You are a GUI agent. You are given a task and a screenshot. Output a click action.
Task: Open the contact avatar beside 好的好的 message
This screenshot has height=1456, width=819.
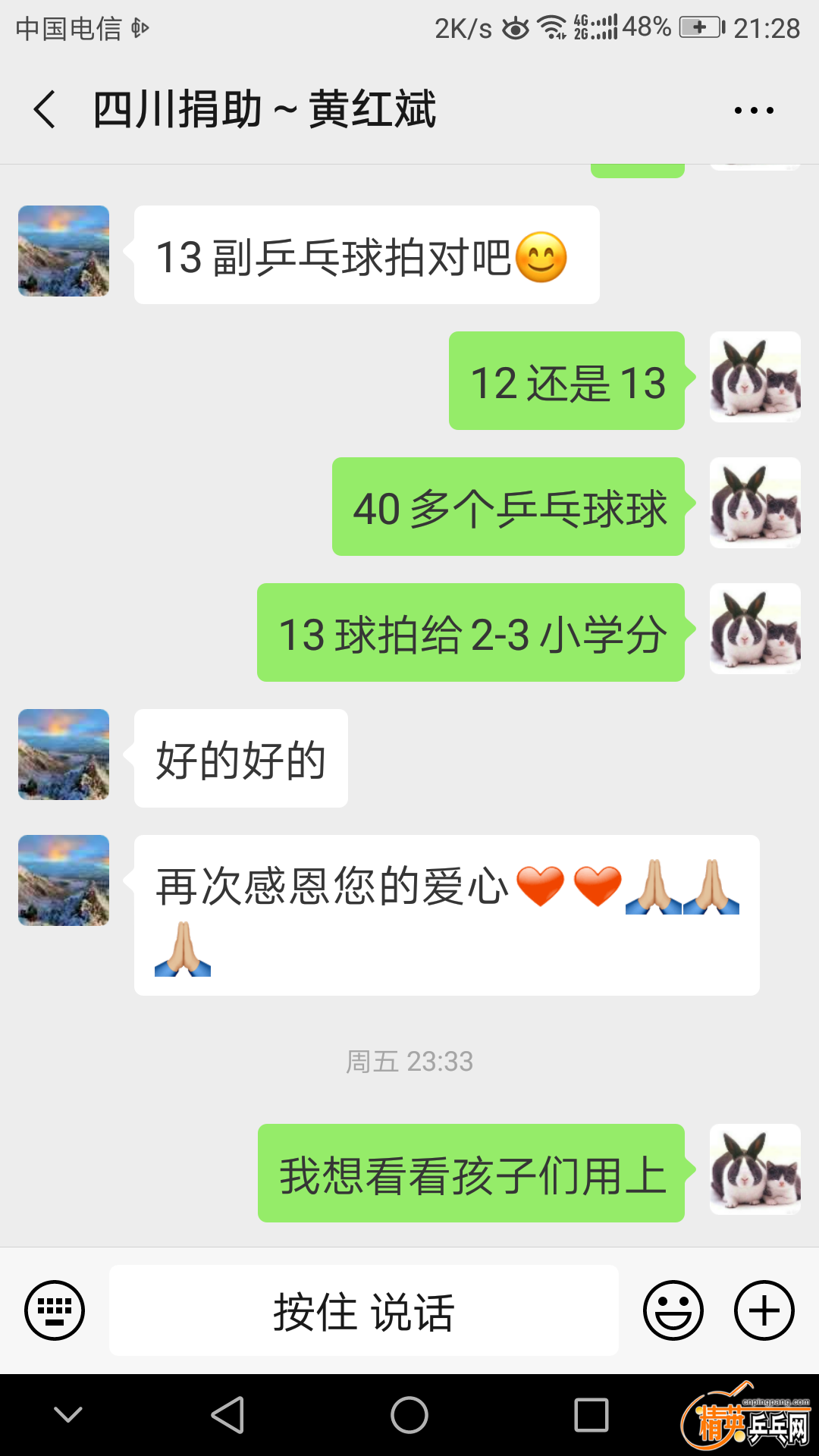[x=64, y=755]
